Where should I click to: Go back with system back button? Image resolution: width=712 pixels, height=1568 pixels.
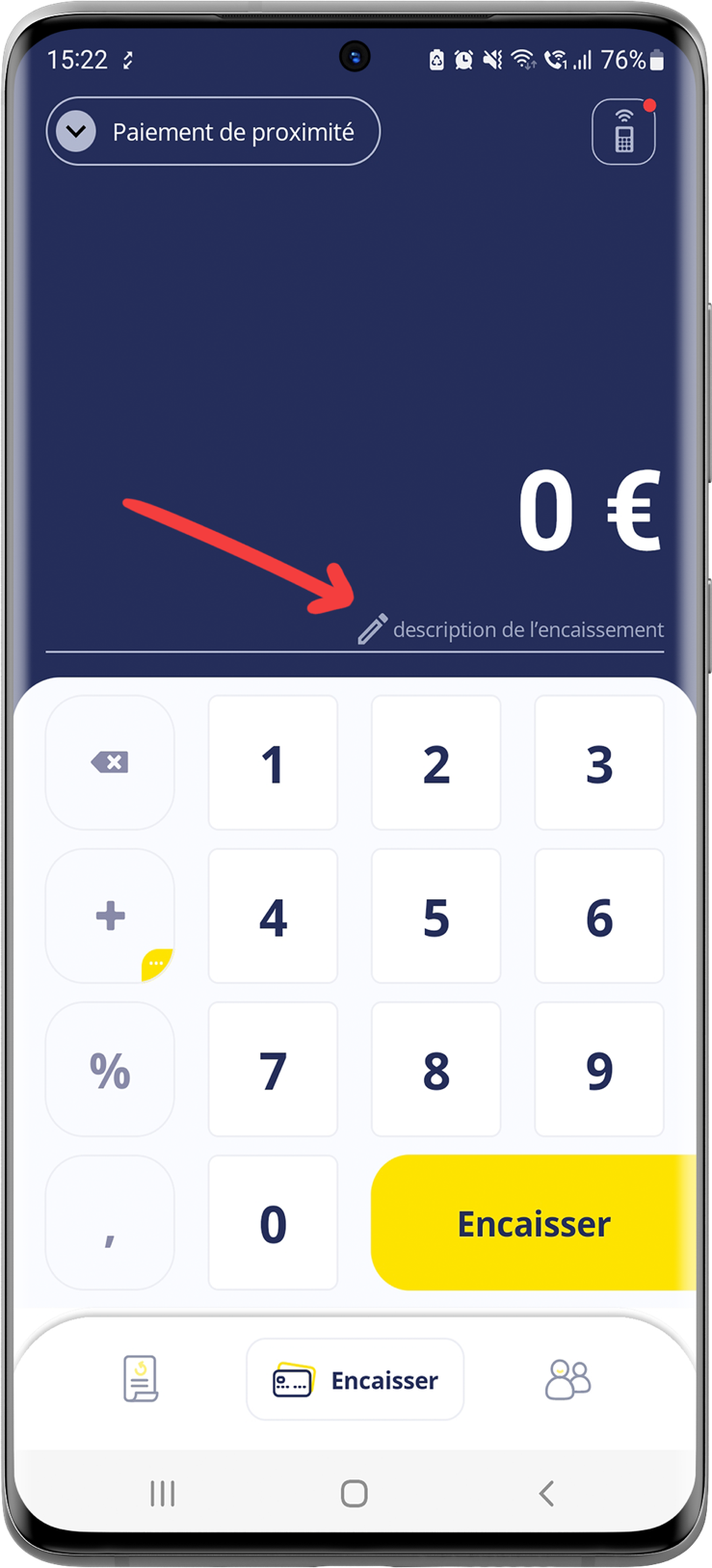point(546,1493)
